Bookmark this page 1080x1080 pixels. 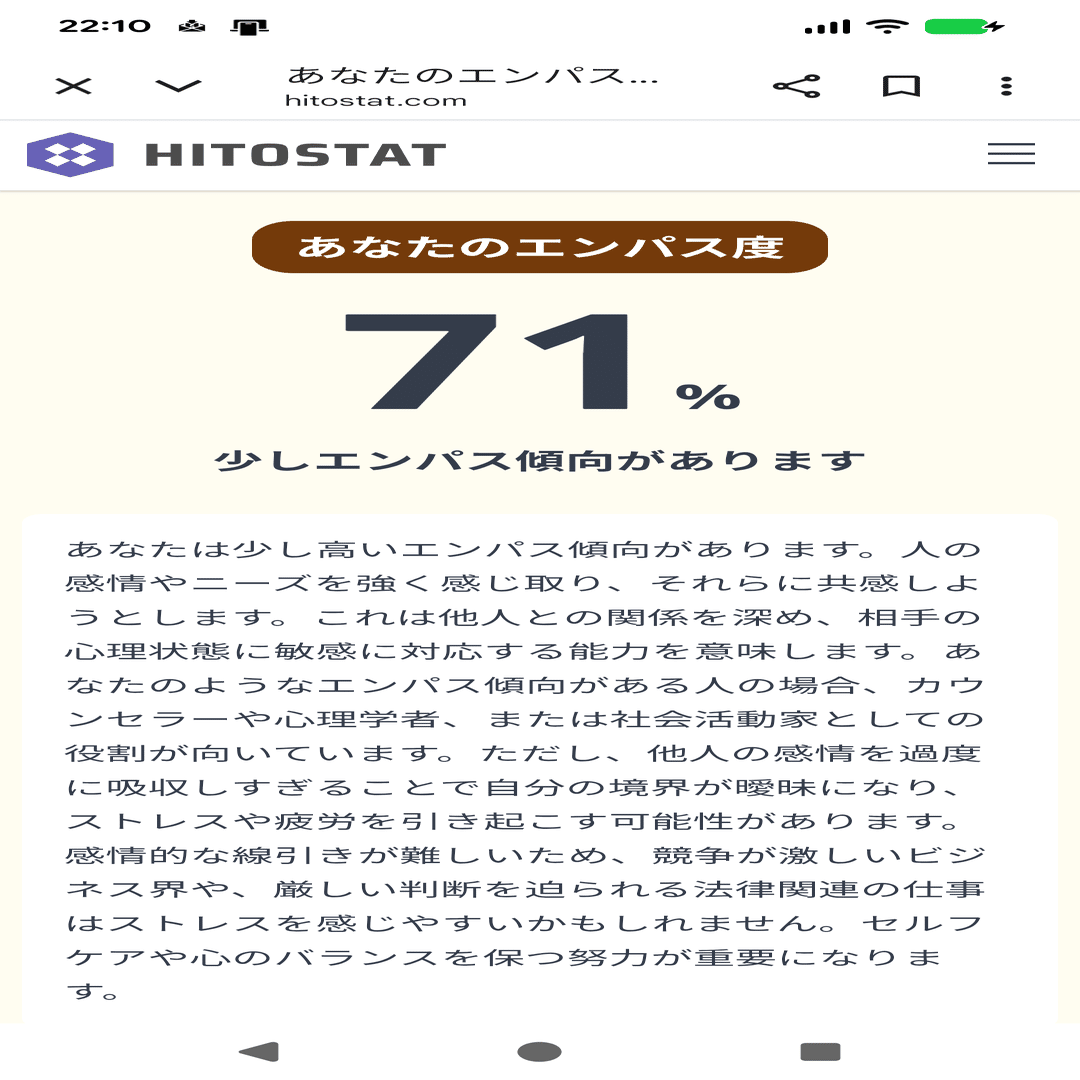pyautogui.click(x=902, y=86)
